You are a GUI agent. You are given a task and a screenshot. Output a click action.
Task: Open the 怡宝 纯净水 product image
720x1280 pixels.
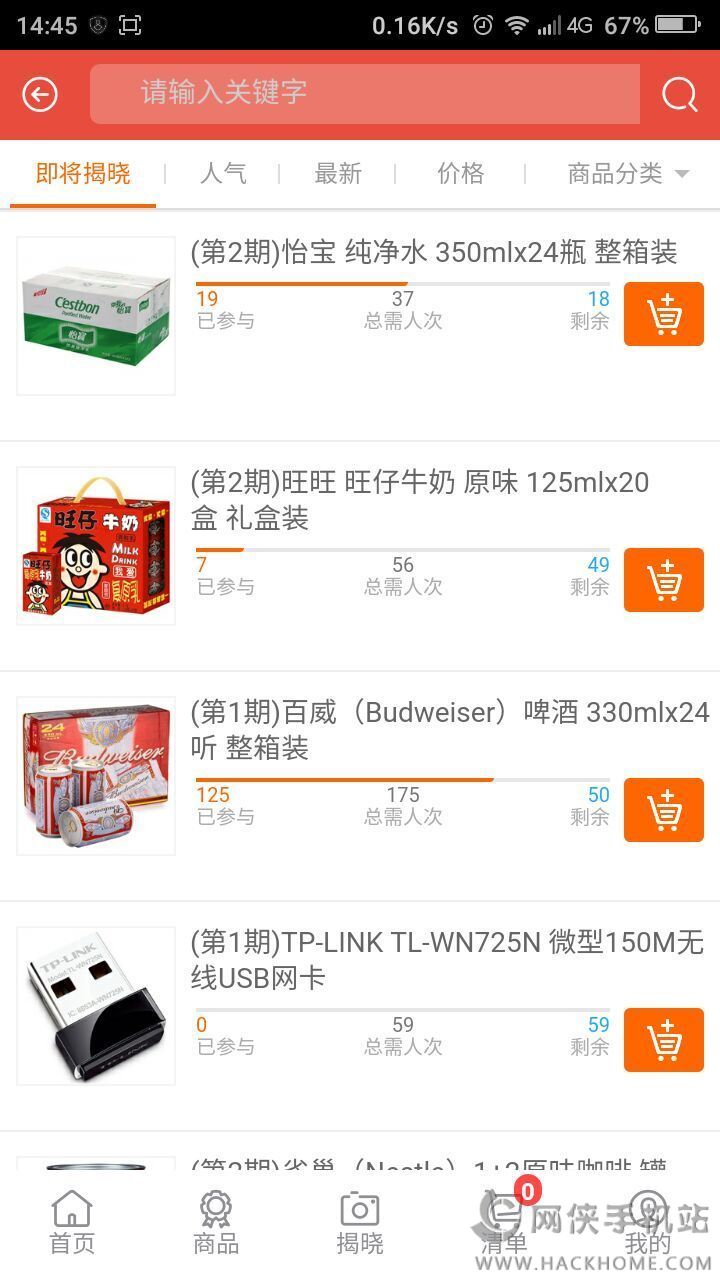click(x=96, y=316)
